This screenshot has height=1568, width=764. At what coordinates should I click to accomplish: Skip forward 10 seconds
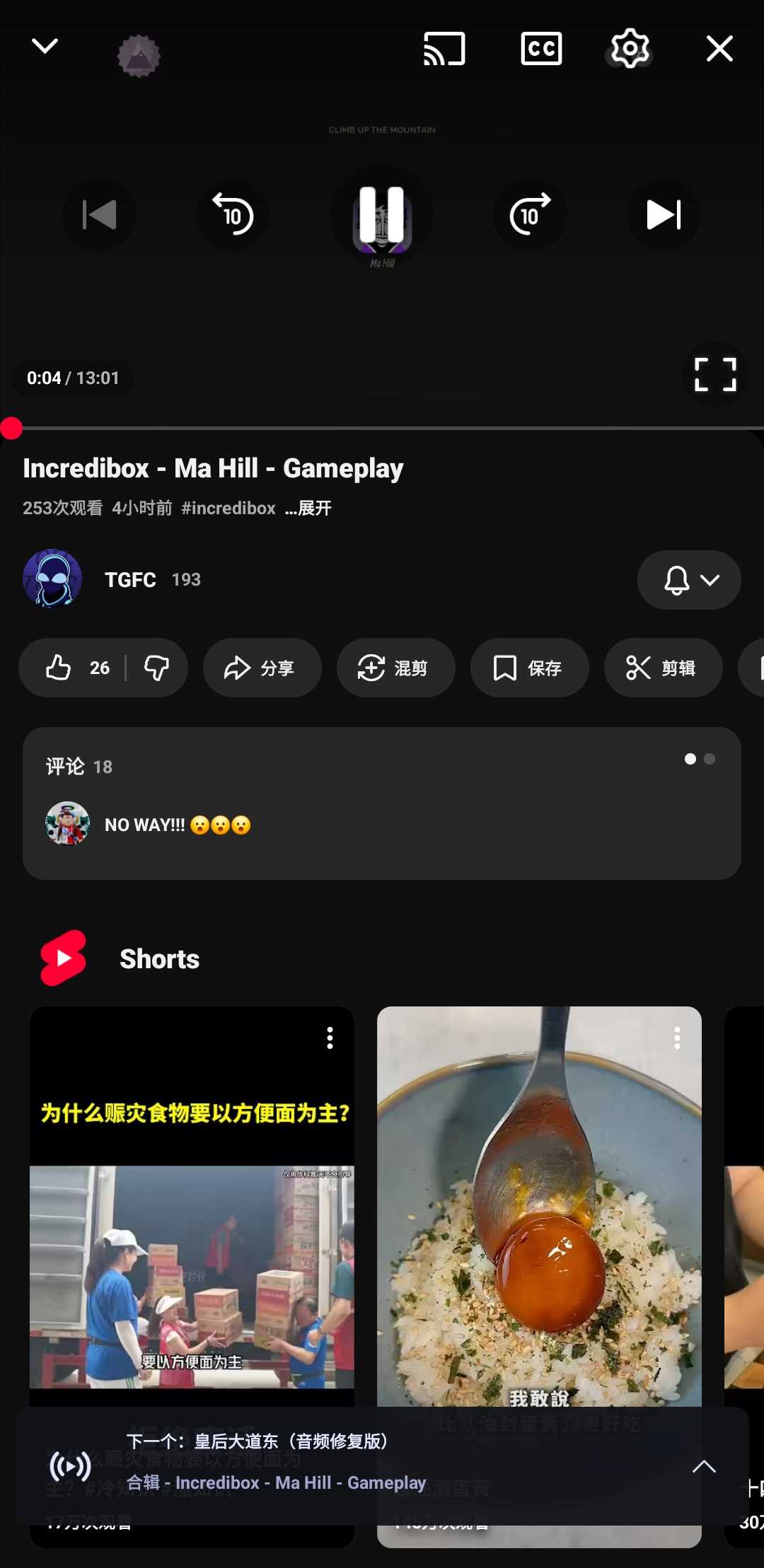530,215
